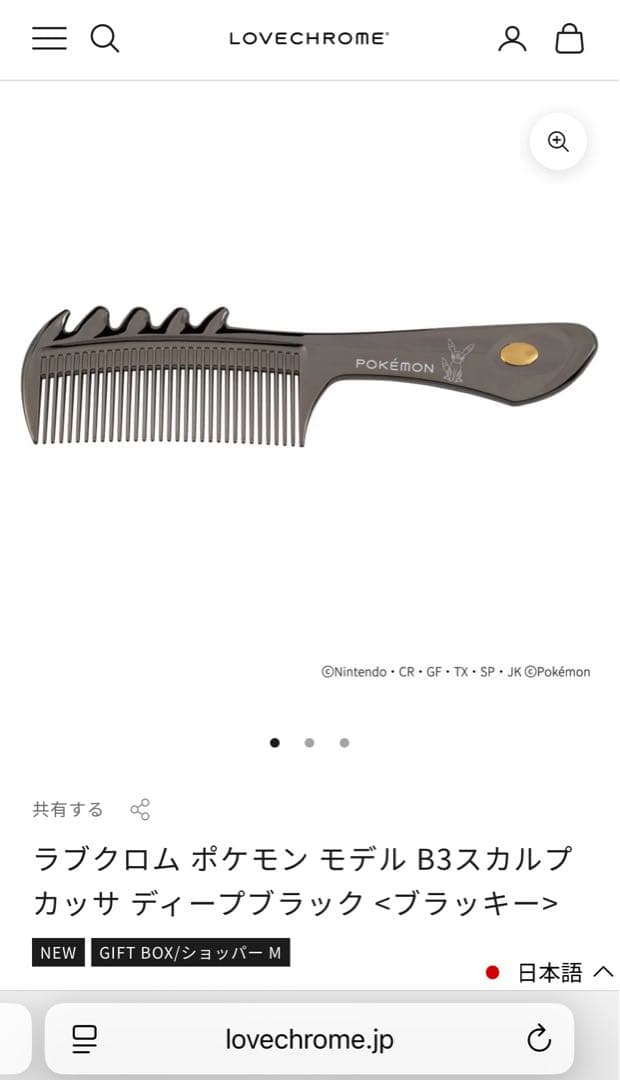
Task: Open Safari page settings menu
Action: tap(85, 1039)
